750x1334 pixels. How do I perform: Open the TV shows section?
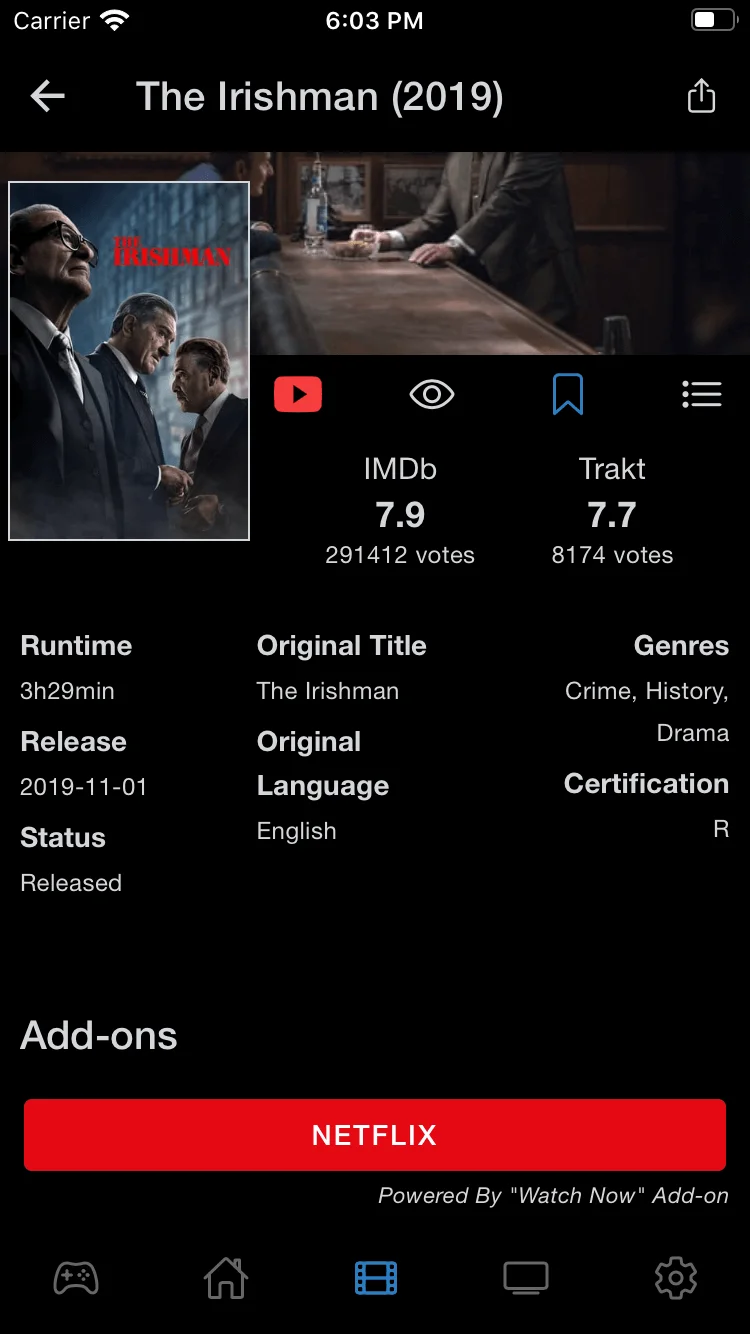[525, 1277]
